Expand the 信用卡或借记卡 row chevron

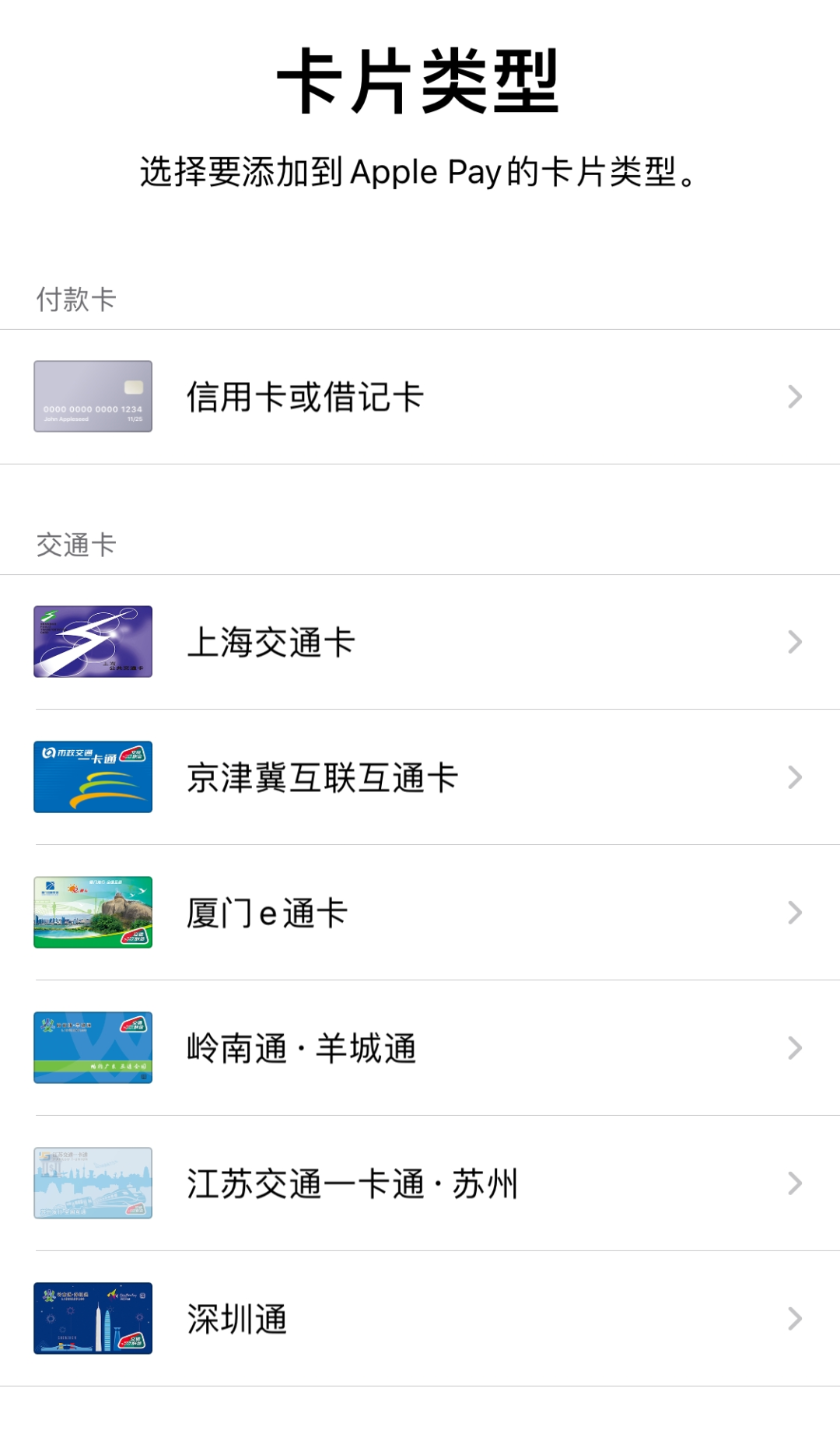tap(794, 396)
